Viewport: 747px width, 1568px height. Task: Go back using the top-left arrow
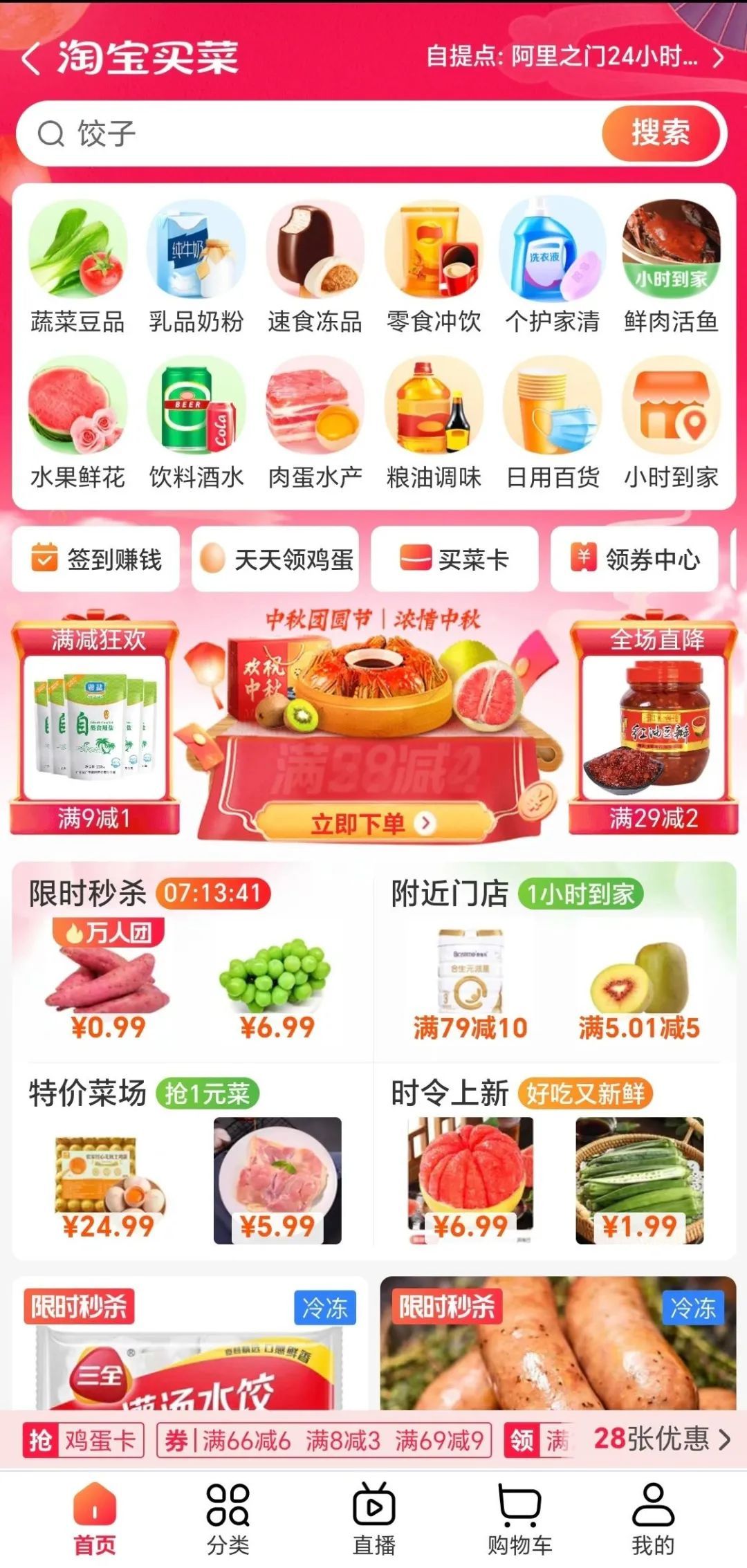tap(31, 58)
